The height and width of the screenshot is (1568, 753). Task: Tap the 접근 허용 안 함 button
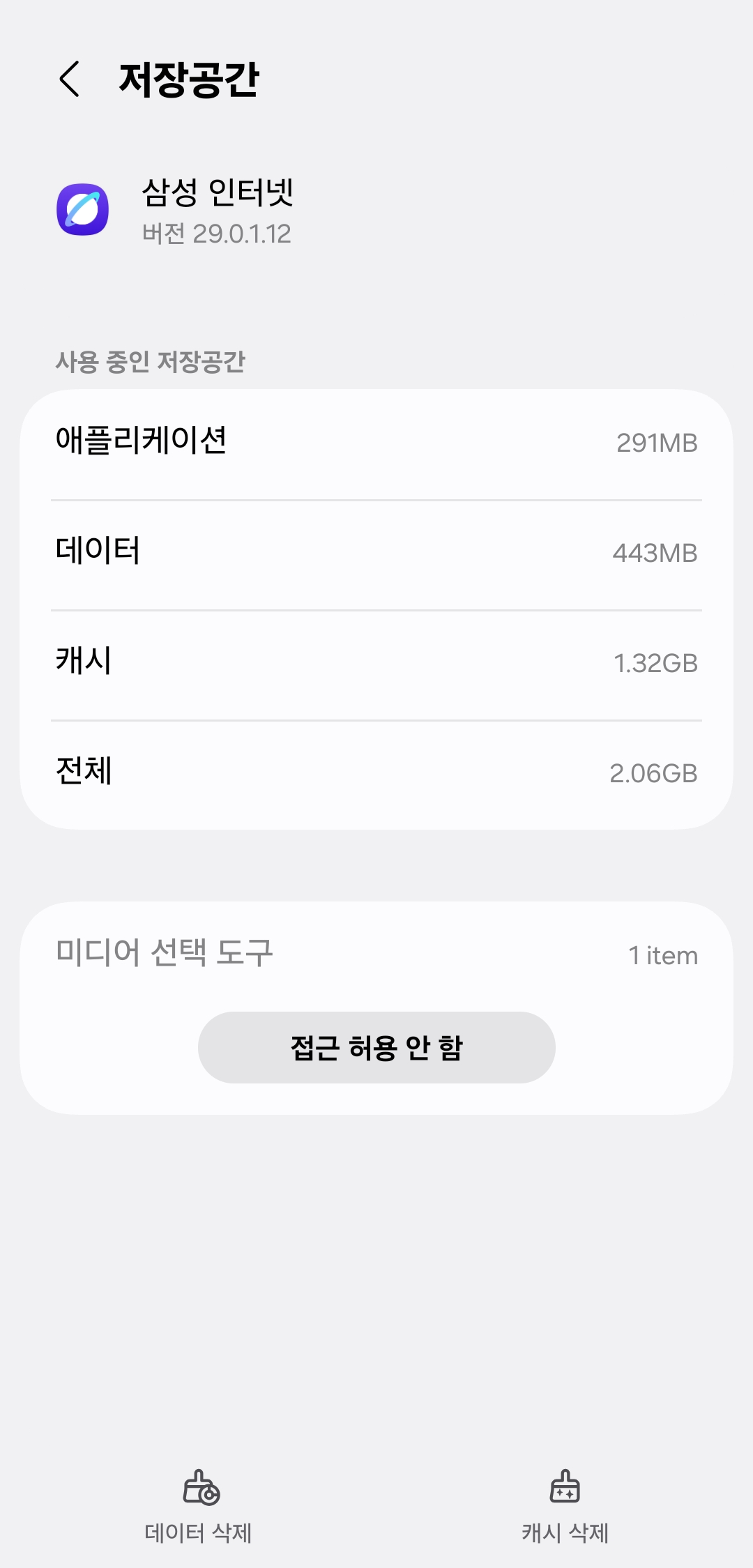coord(376,1047)
